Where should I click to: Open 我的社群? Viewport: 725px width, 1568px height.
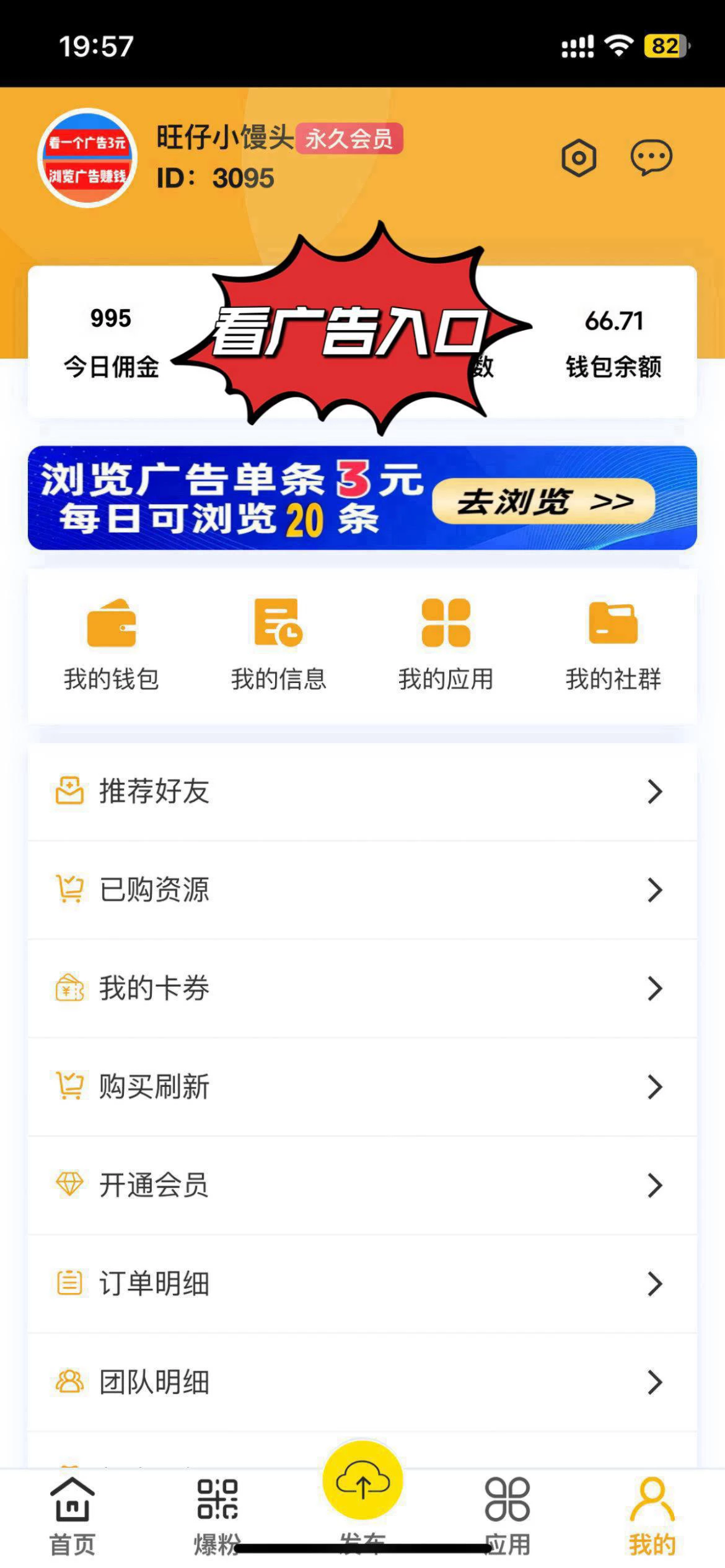click(x=613, y=645)
